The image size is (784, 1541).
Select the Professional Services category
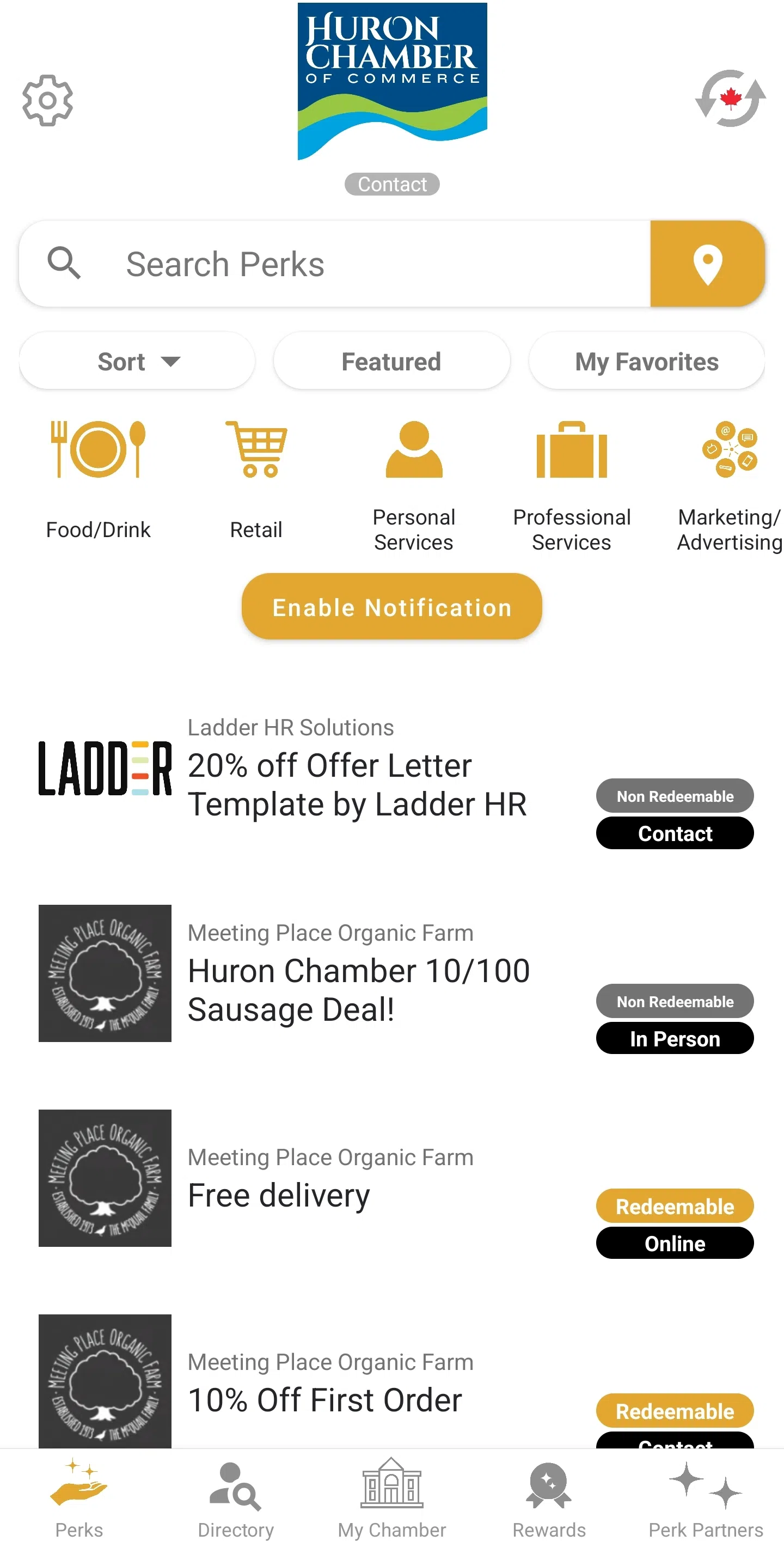click(571, 485)
